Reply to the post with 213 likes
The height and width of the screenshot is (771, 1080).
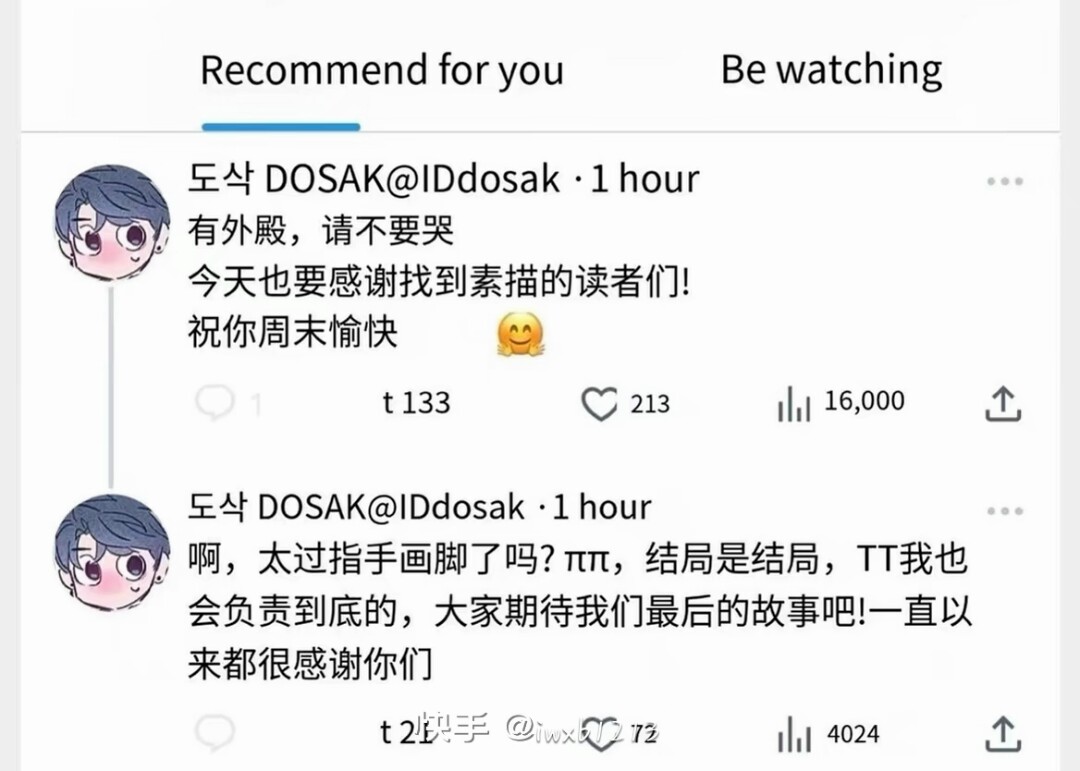(x=214, y=403)
